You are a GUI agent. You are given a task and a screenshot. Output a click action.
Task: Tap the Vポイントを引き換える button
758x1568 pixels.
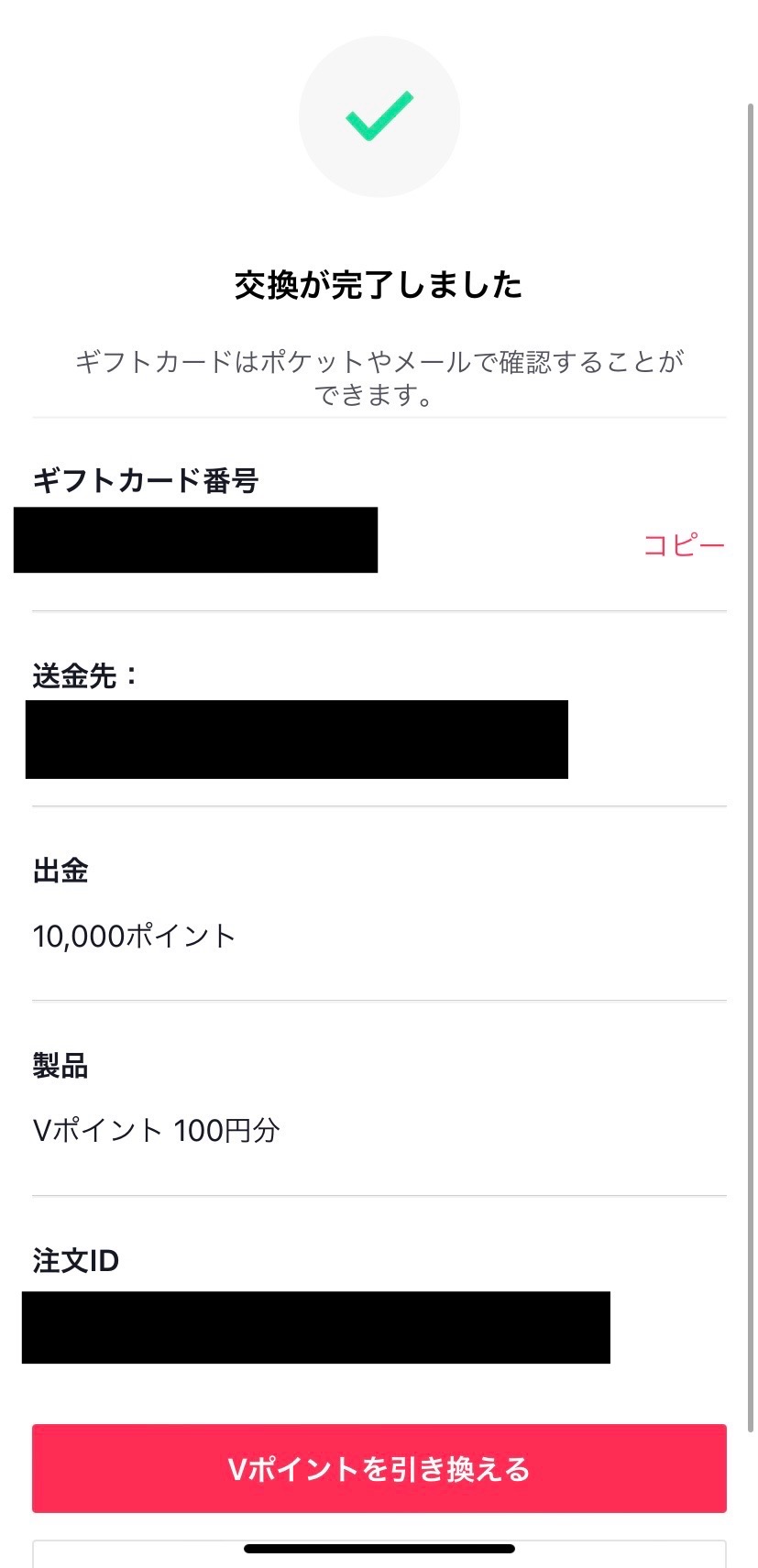tap(379, 1468)
